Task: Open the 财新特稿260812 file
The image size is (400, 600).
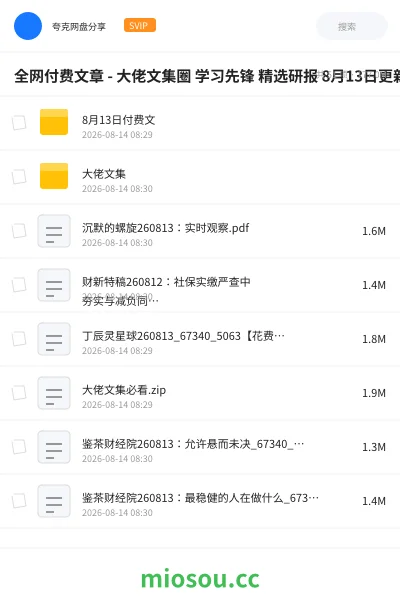Action: 200,285
